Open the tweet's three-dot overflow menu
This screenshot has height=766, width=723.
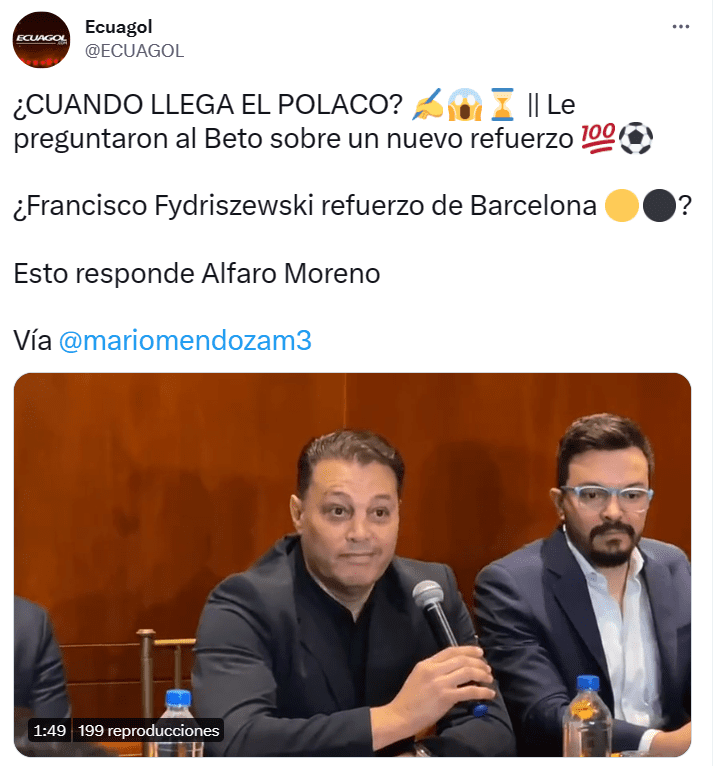(681, 26)
